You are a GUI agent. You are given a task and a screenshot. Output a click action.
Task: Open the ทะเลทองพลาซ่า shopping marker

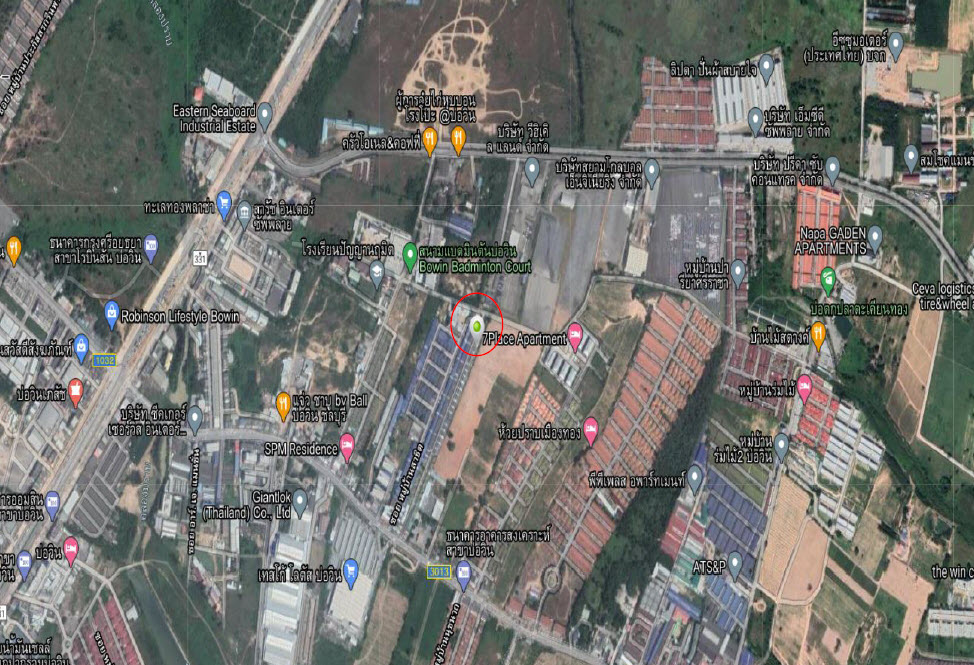(x=224, y=202)
